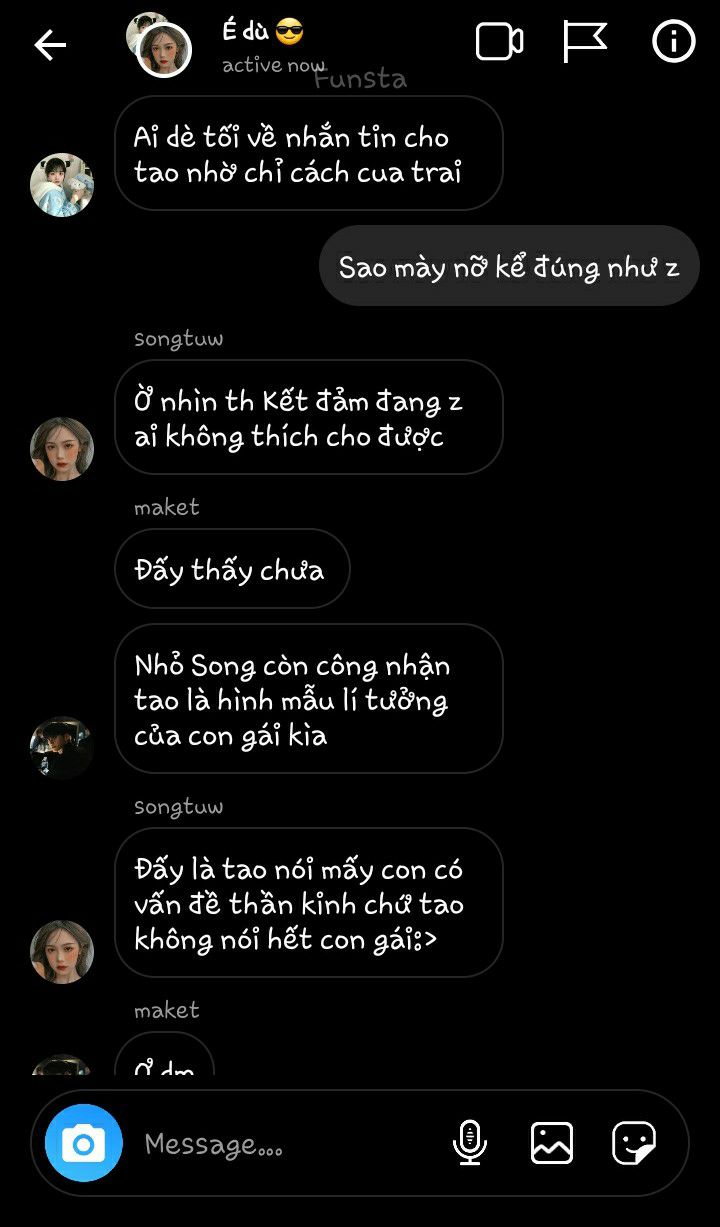Viewport: 720px width, 1227px height.
Task: View avatar beside 'Ai dè tối về' message
Action: point(62,185)
